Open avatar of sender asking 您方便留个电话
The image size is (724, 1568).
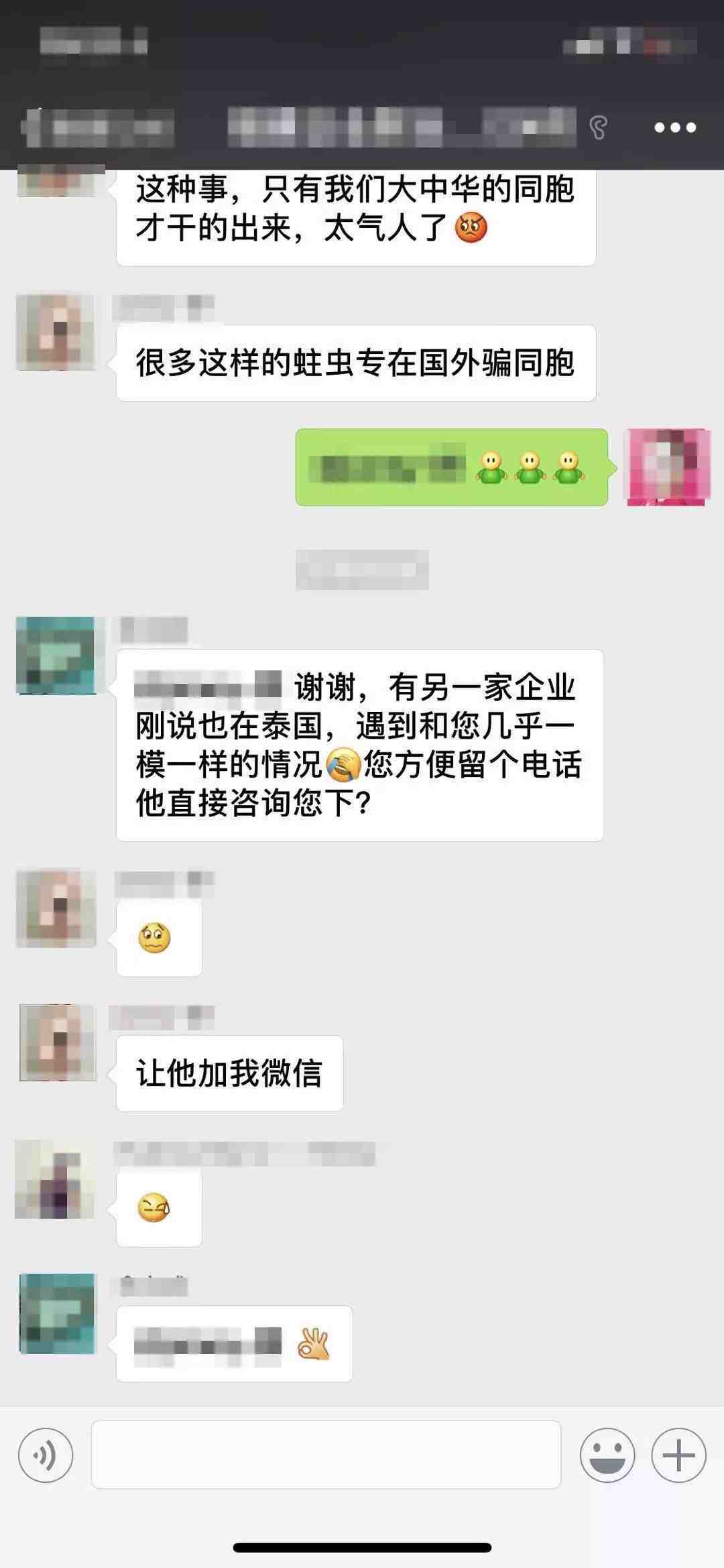pyautogui.click(x=56, y=656)
